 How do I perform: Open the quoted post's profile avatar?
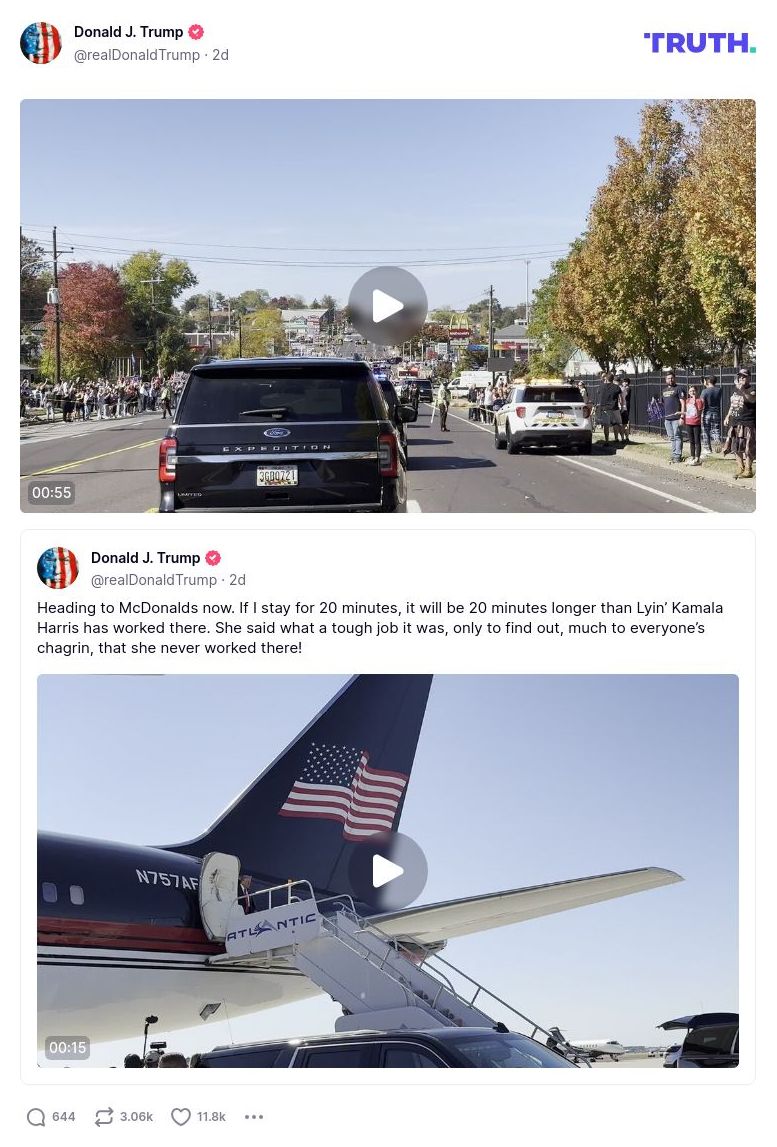tap(58, 568)
